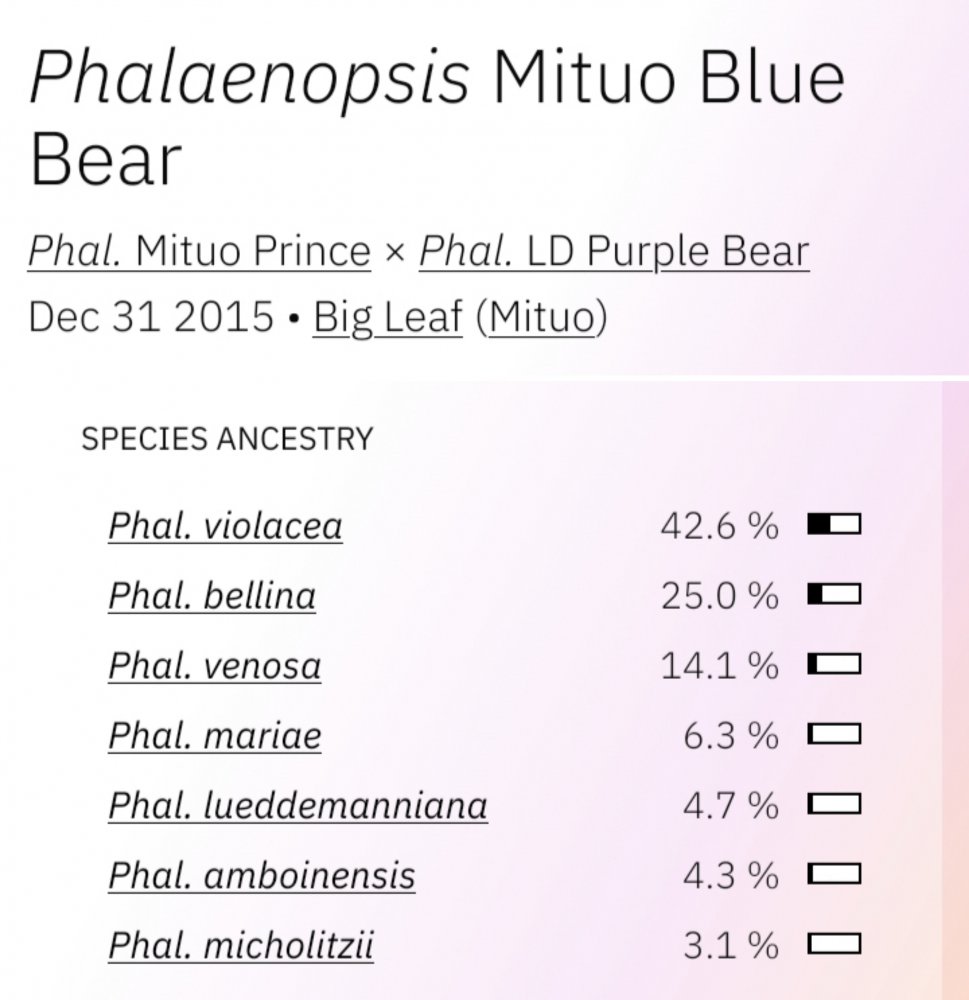The width and height of the screenshot is (969, 1000).
Task: Tap the Phal. micholitzii link
Action: tap(240, 945)
